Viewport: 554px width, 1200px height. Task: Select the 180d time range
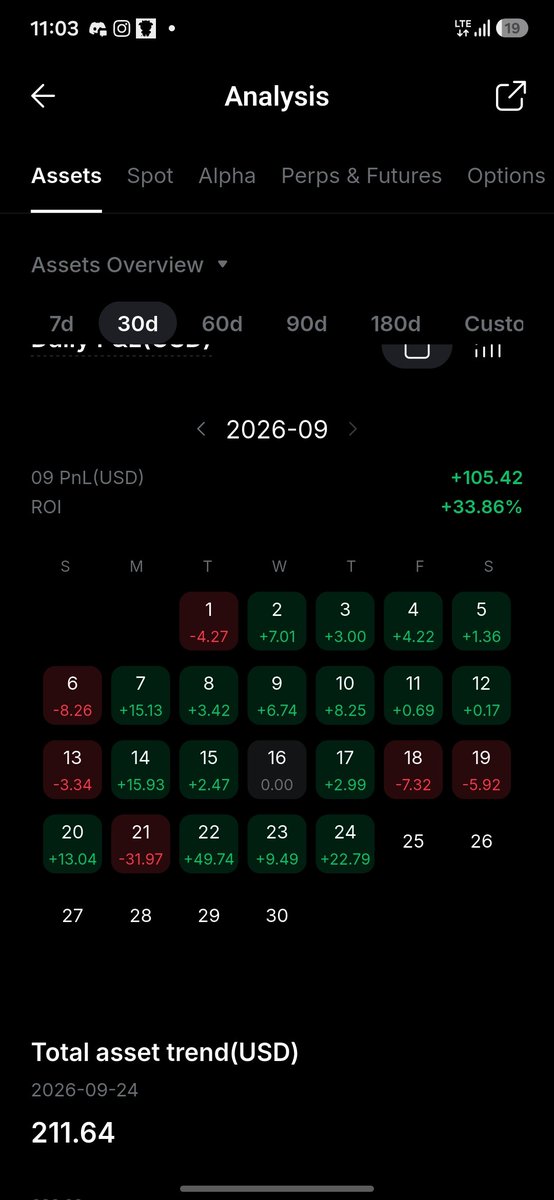click(395, 324)
